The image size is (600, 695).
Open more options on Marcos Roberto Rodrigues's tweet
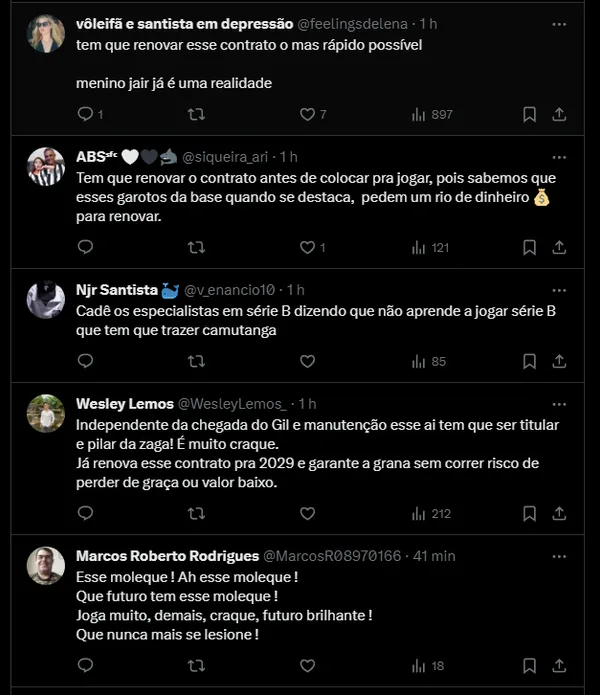tap(559, 555)
